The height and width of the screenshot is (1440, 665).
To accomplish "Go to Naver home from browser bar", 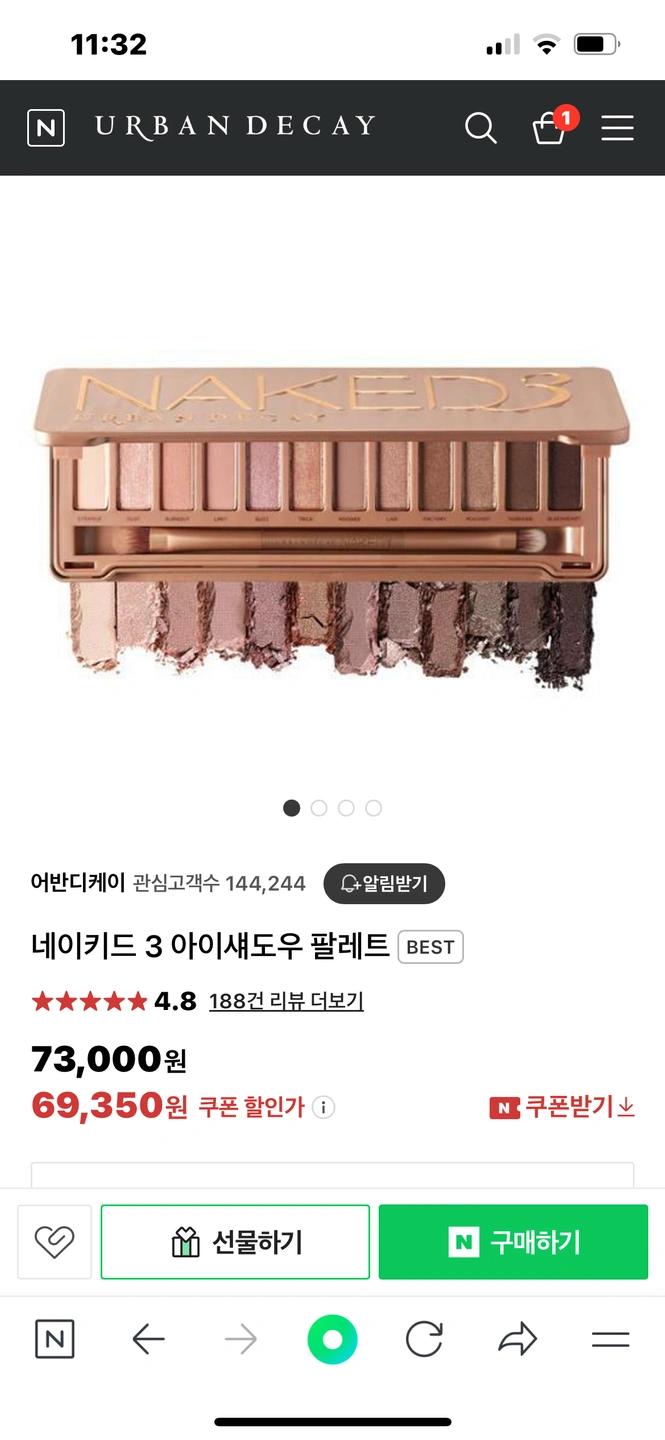I will pyautogui.click(x=55, y=1339).
